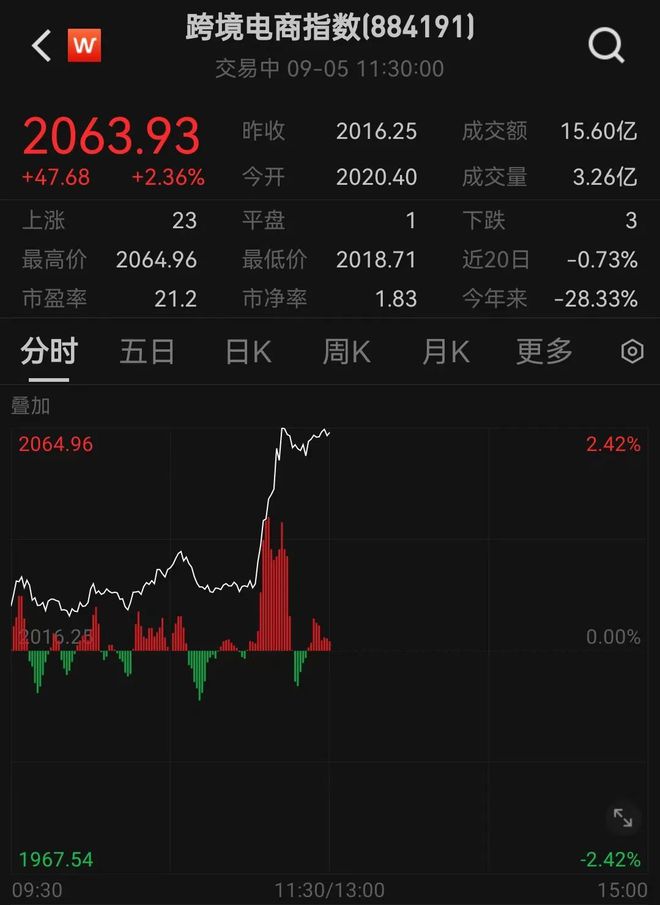Switch to the 日K chart tab
The height and width of the screenshot is (905, 660).
(248, 351)
